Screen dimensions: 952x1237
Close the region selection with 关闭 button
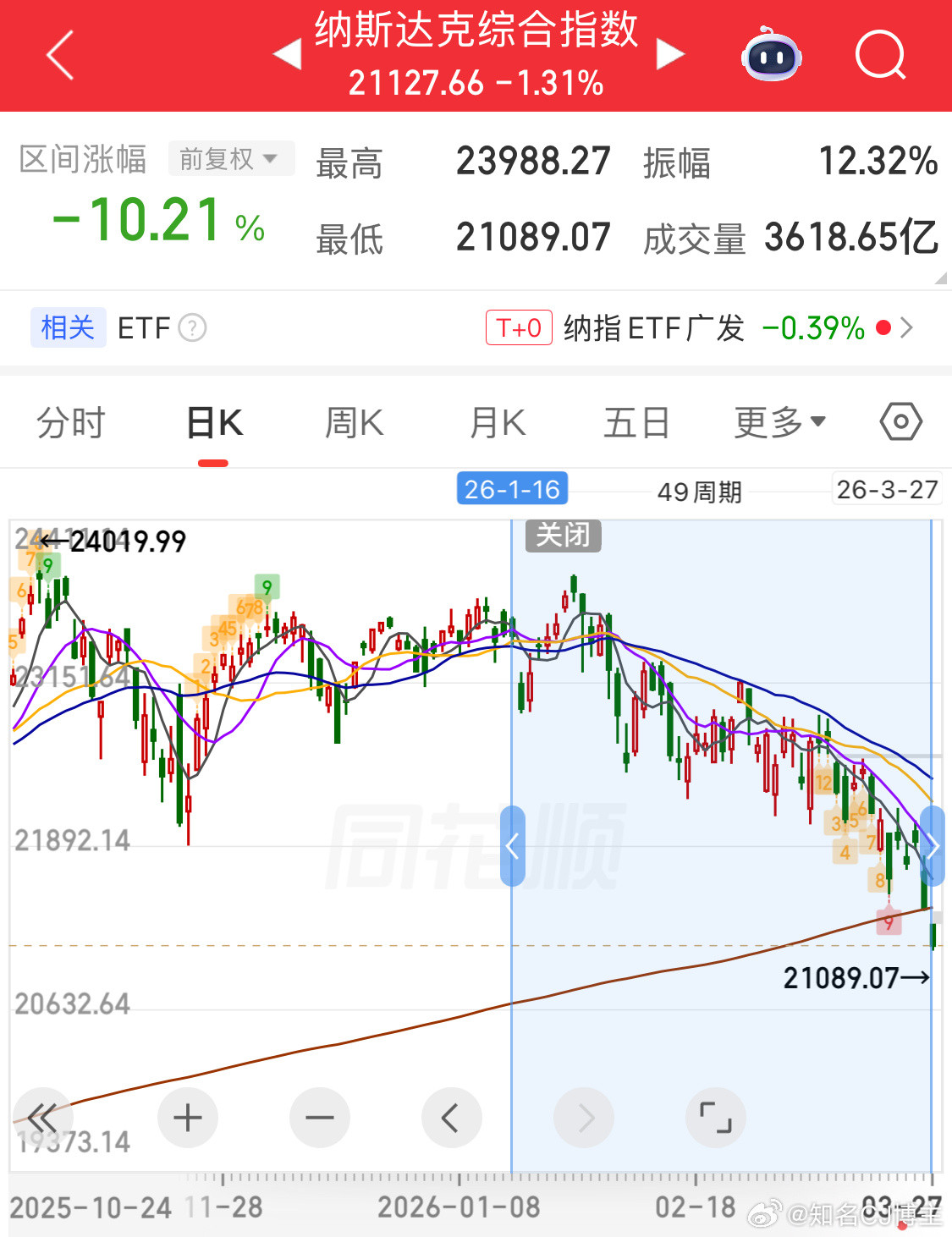coord(563,535)
